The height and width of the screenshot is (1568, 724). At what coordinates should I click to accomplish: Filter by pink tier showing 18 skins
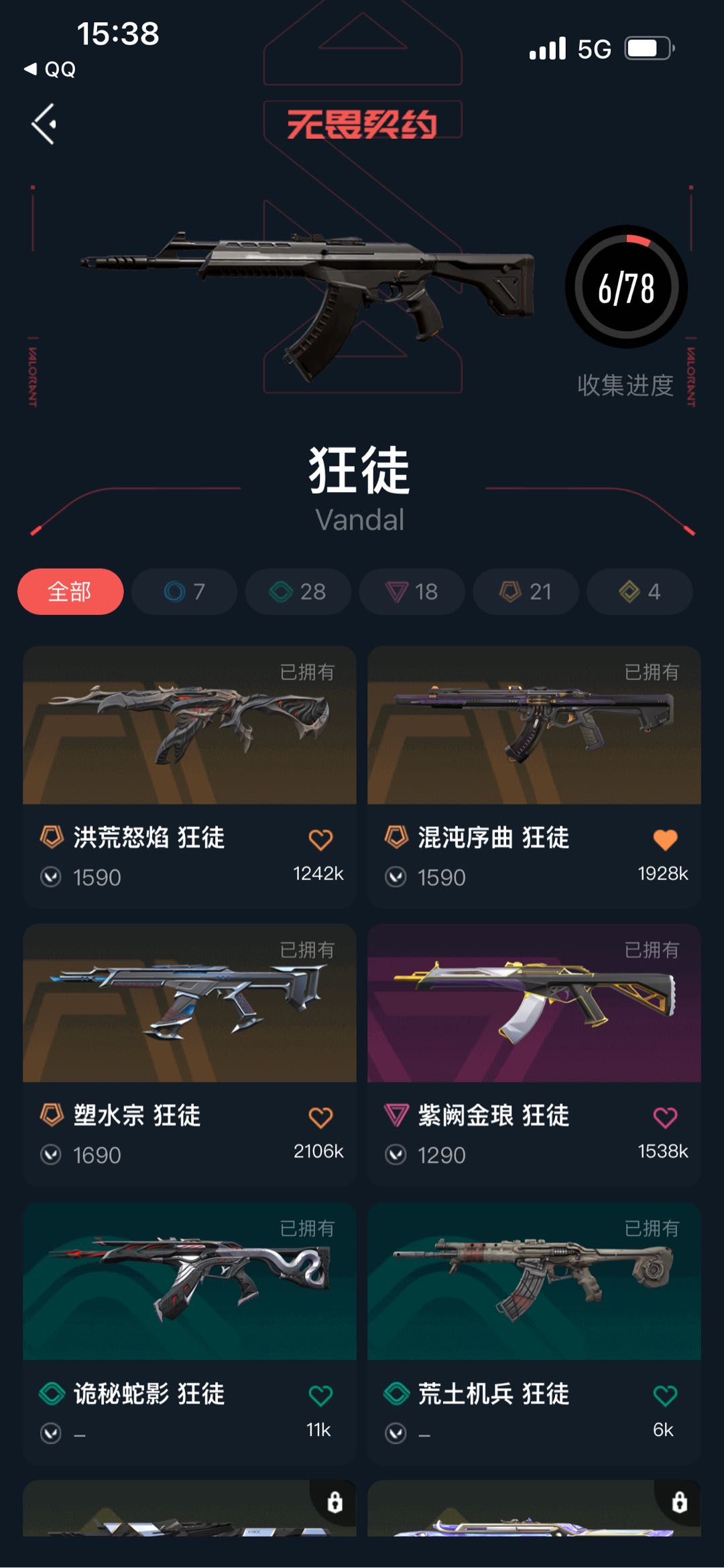pos(412,592)
